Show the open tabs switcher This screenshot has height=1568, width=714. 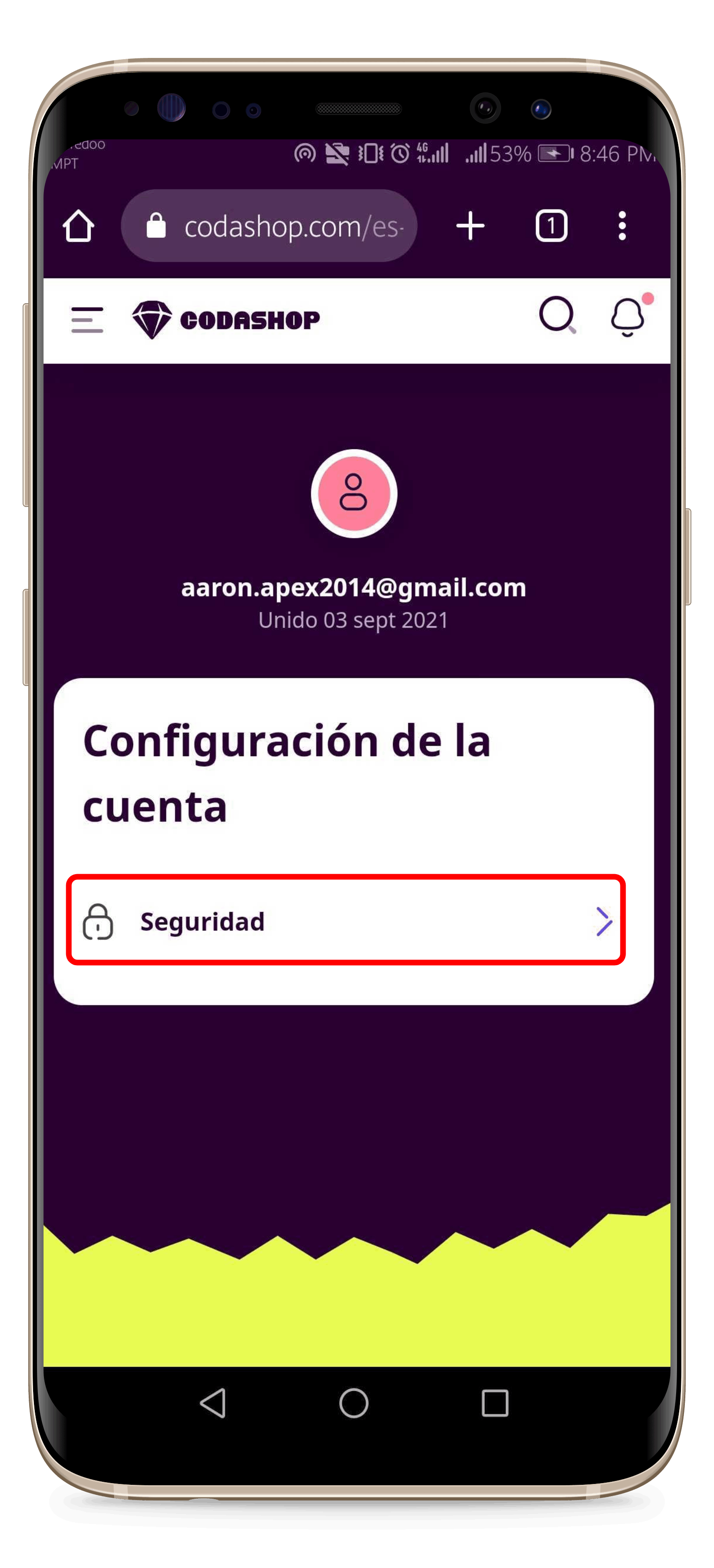(551, 226)
